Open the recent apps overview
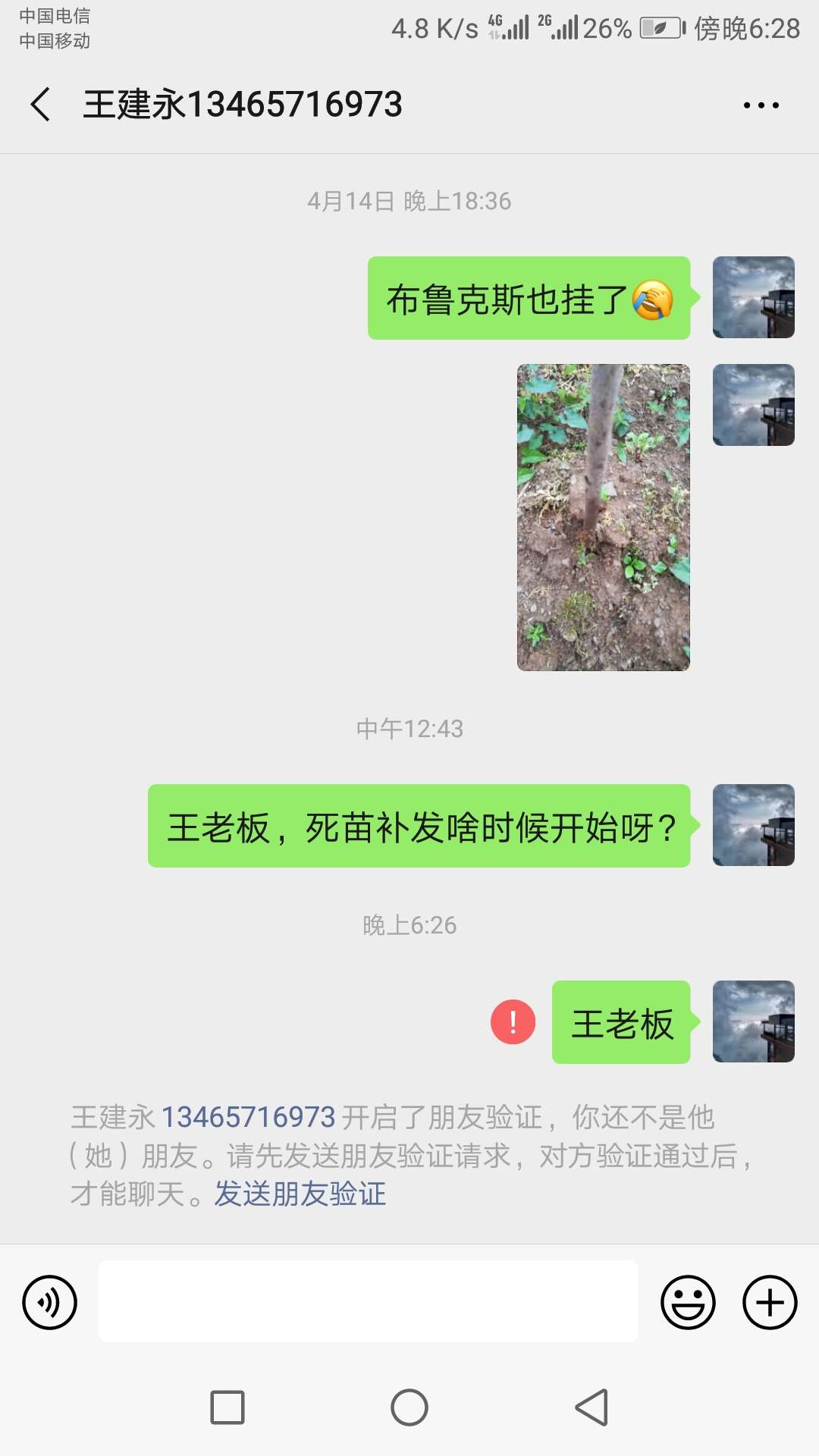The width and height of the screenshot is (819, 1456). 227,1407
